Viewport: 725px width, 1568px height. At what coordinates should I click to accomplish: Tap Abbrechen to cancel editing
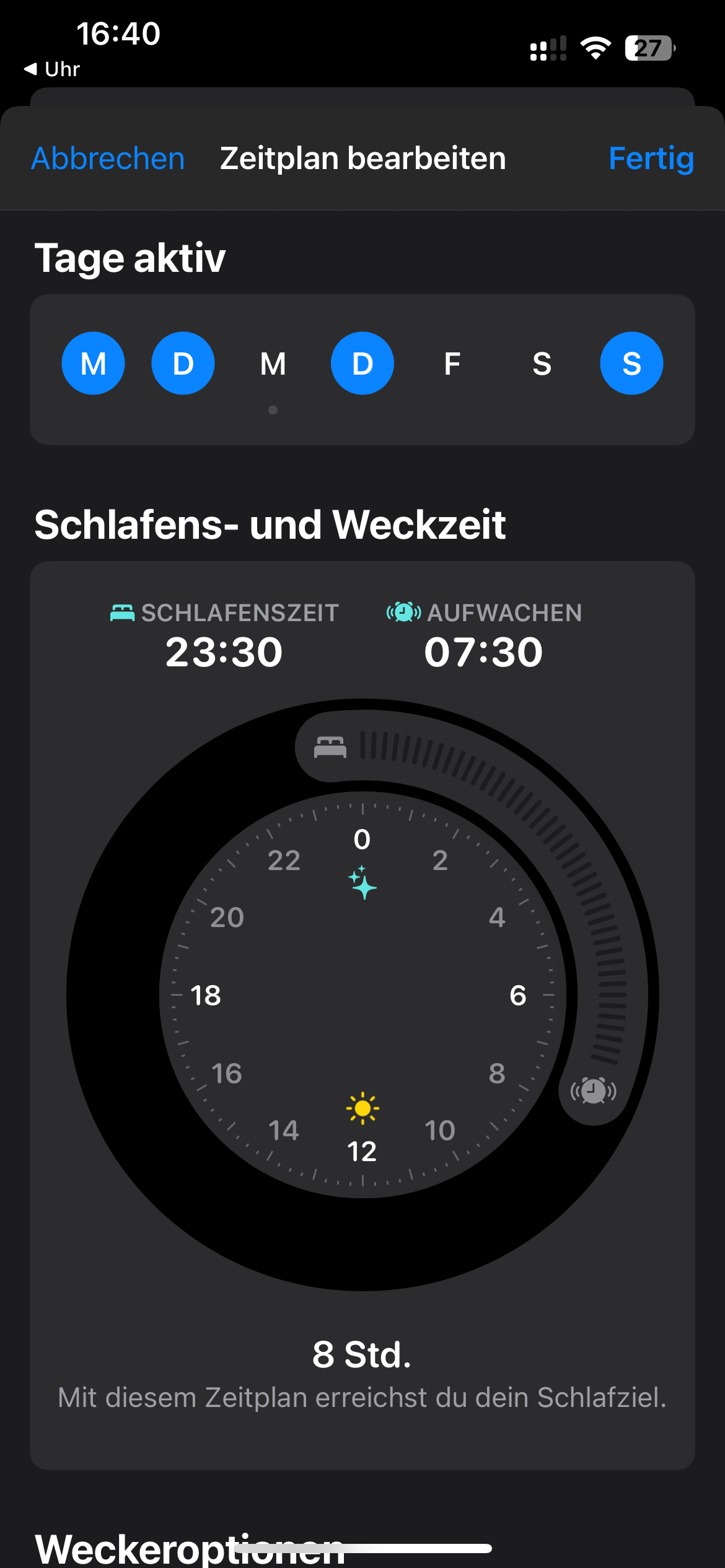108,159
